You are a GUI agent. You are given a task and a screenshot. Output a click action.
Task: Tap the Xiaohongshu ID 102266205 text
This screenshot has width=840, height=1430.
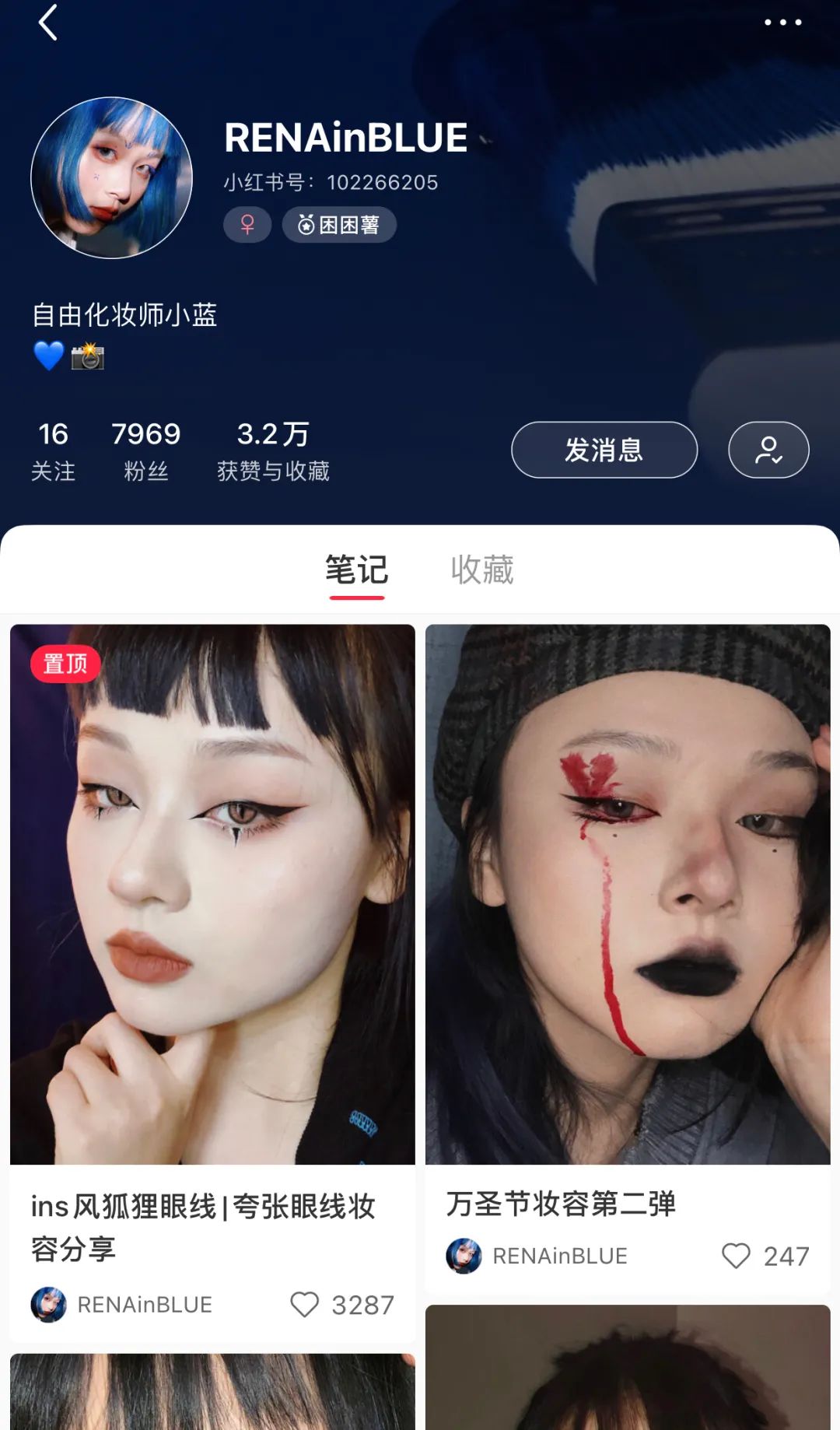[328, 183]
